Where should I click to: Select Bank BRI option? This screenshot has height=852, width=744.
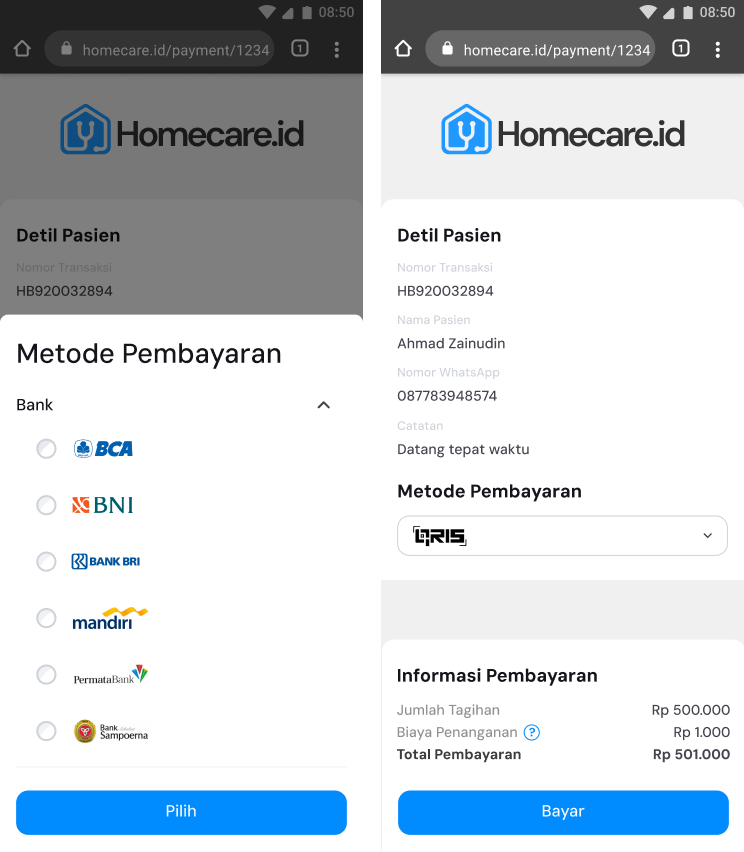click(46, 561)
